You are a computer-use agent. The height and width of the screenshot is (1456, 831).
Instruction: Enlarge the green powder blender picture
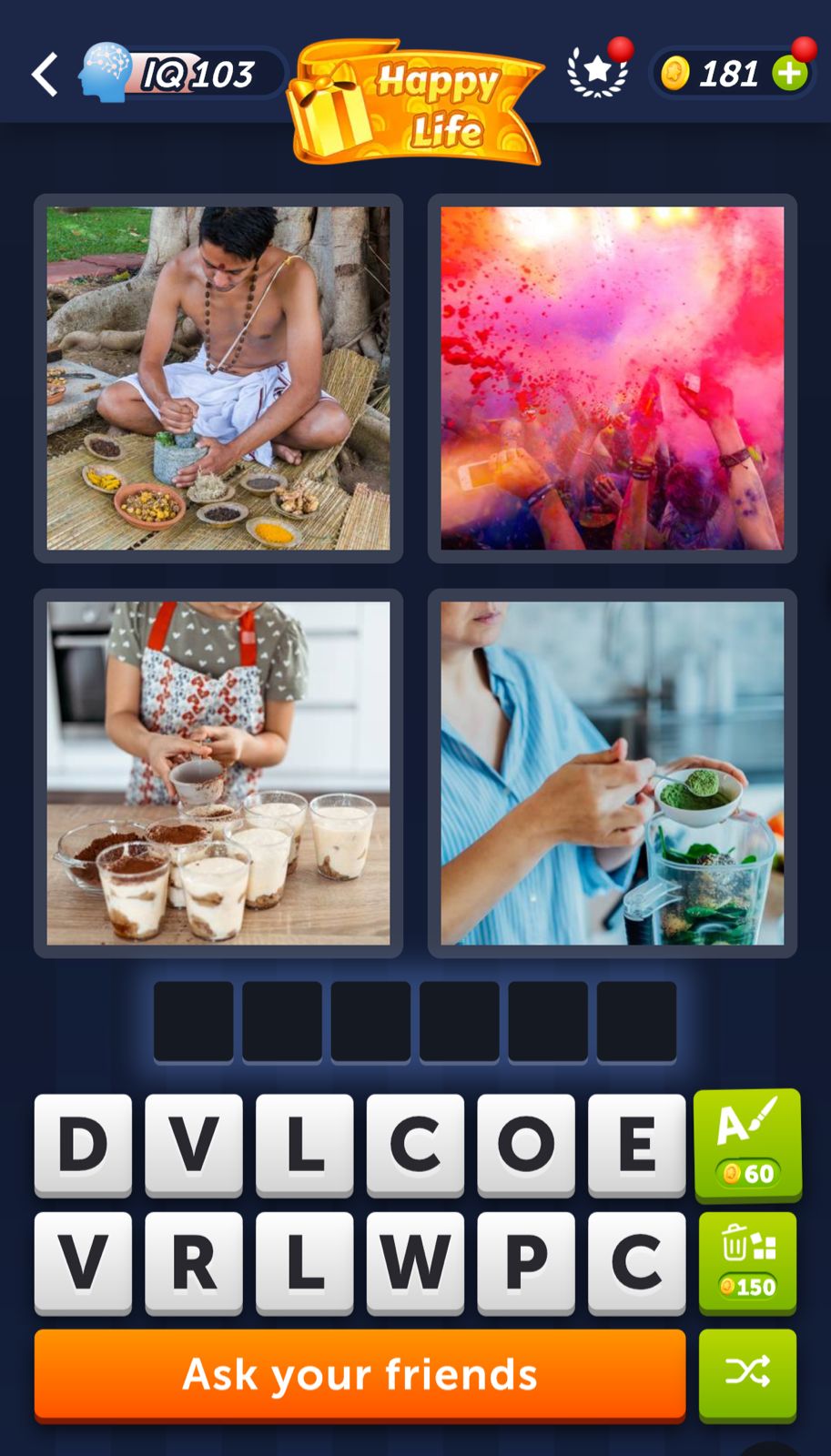pos(612,773)
